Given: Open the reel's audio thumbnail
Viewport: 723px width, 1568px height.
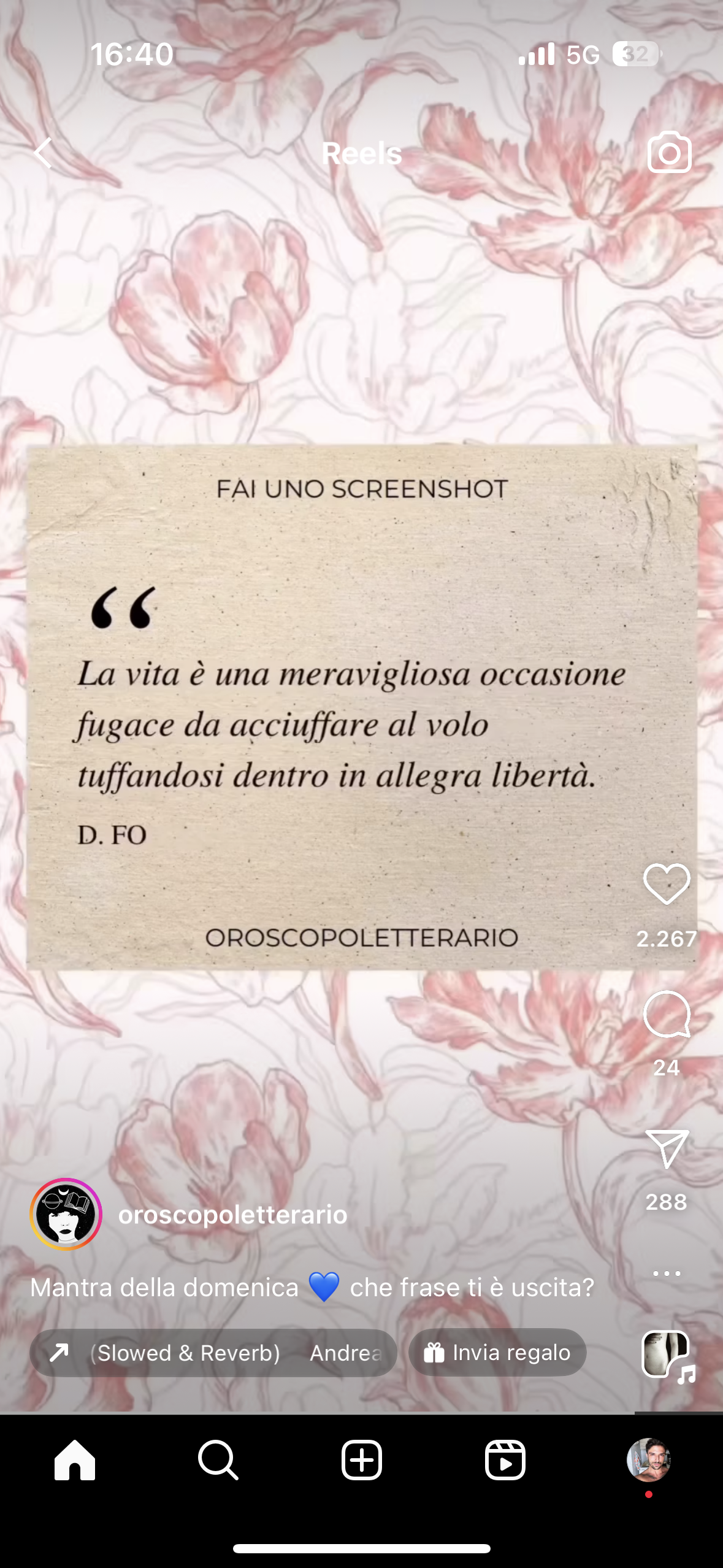Looking at the screenshot, I should (x=668, y=1356).
